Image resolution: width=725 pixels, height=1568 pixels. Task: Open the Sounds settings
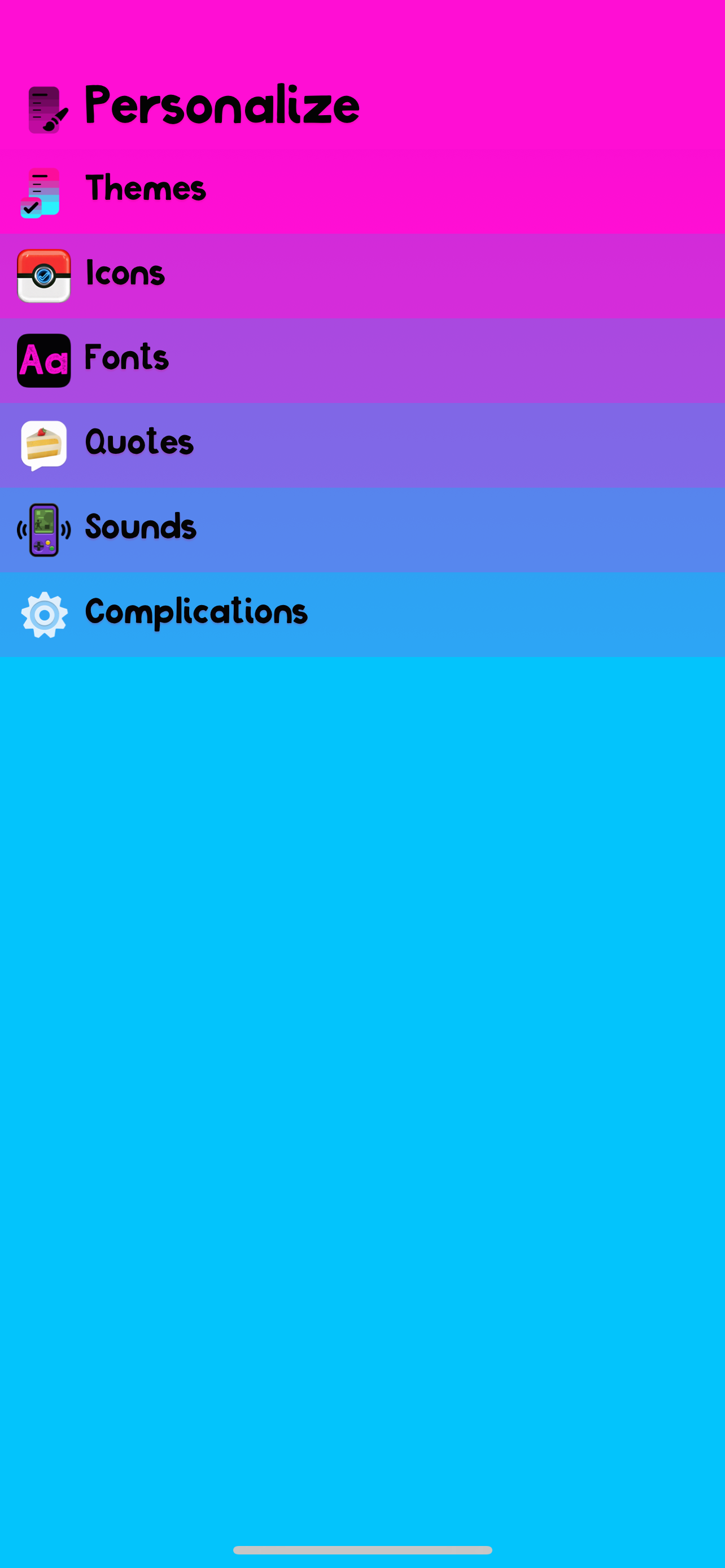[362, 529]
